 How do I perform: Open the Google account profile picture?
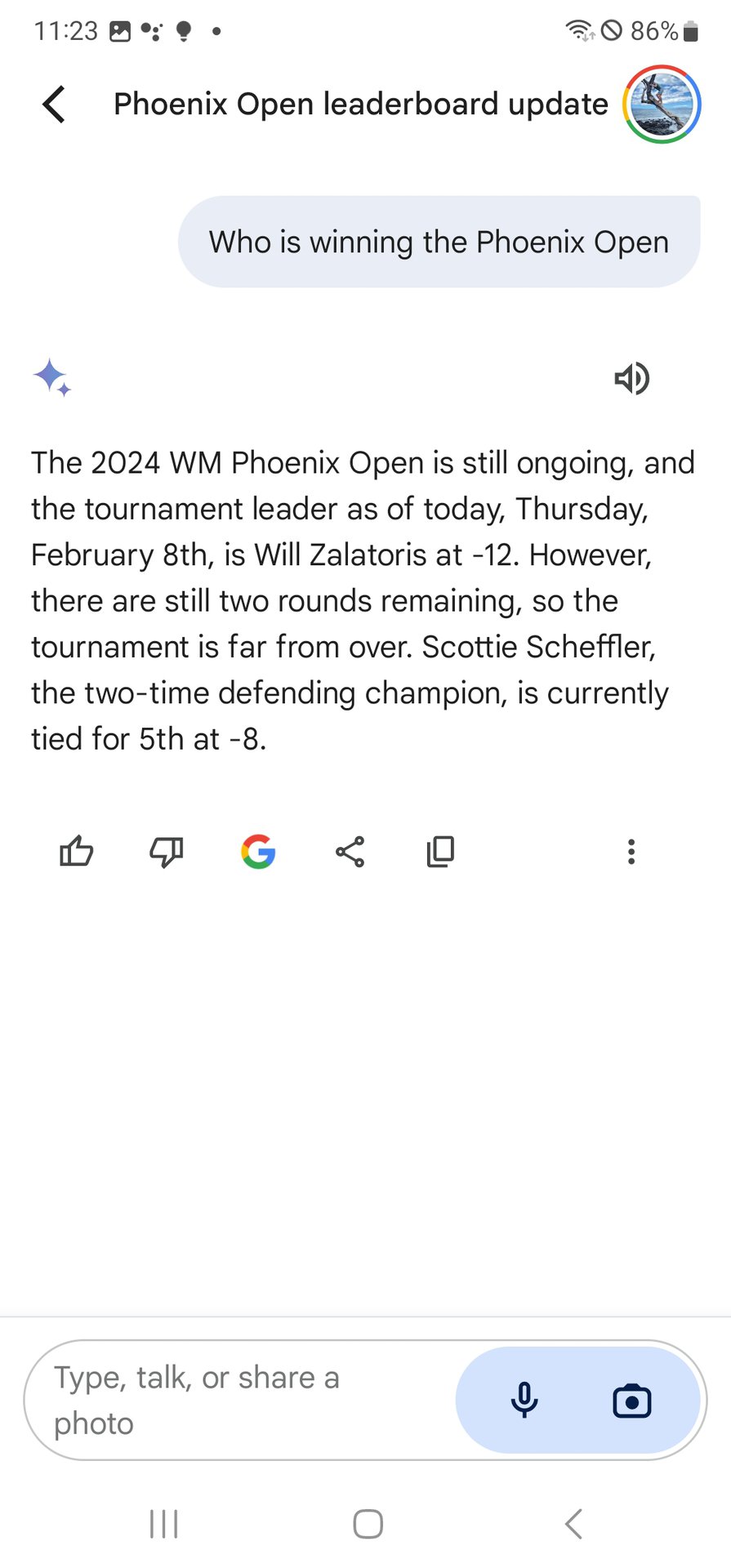[662, 105]
